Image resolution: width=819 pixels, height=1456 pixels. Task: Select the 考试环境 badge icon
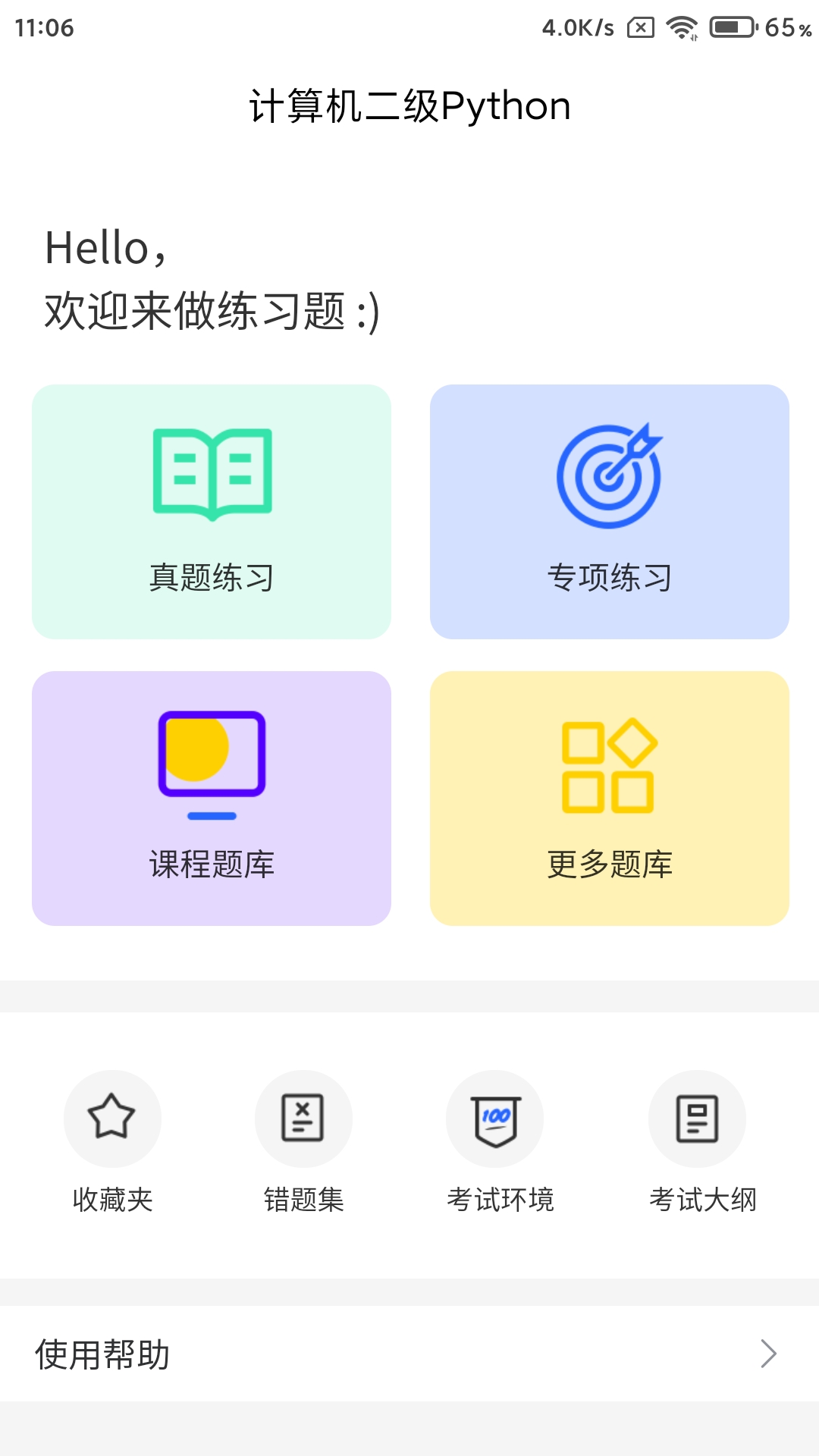click(495, 1119)
